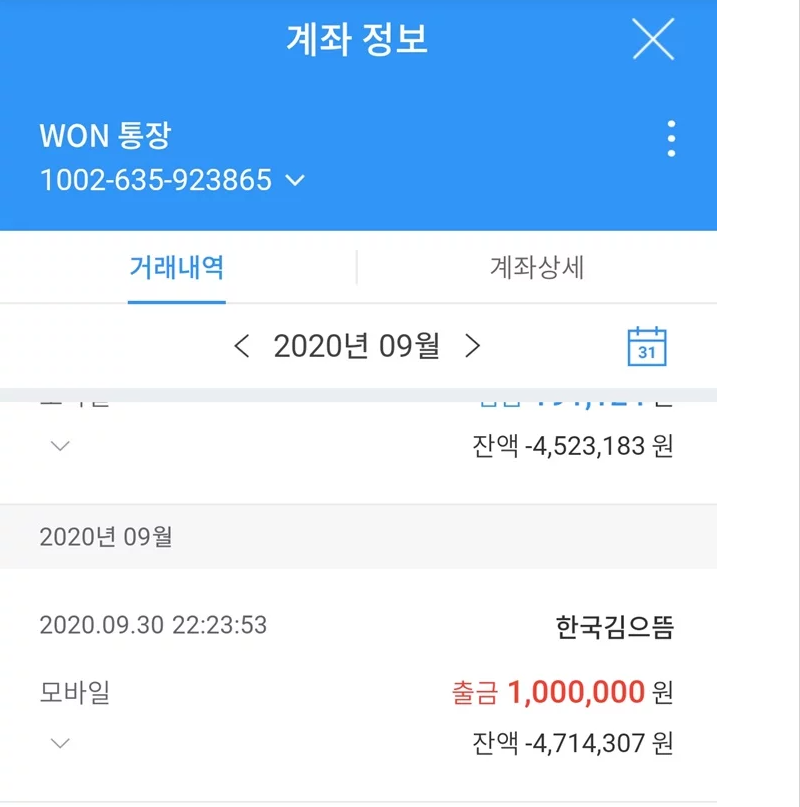Go to the previous month
800x807 pixels.
241,347
